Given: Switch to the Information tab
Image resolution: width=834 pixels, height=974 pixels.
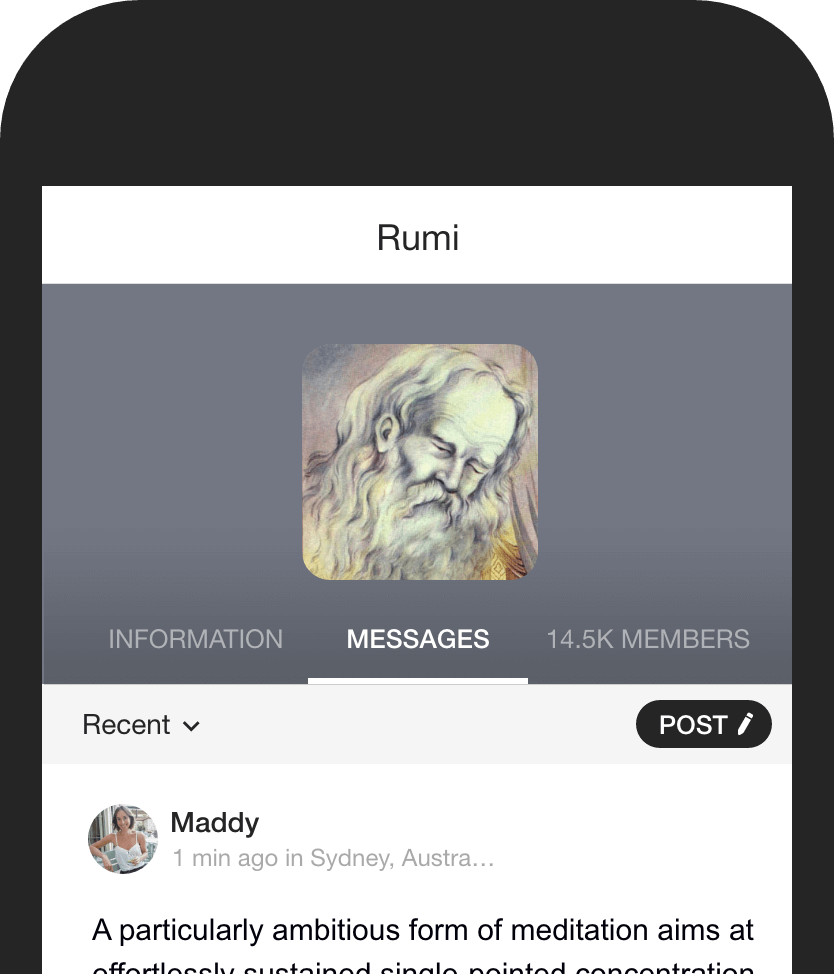Looking at the screenshot, I should [x=195, y=639].
